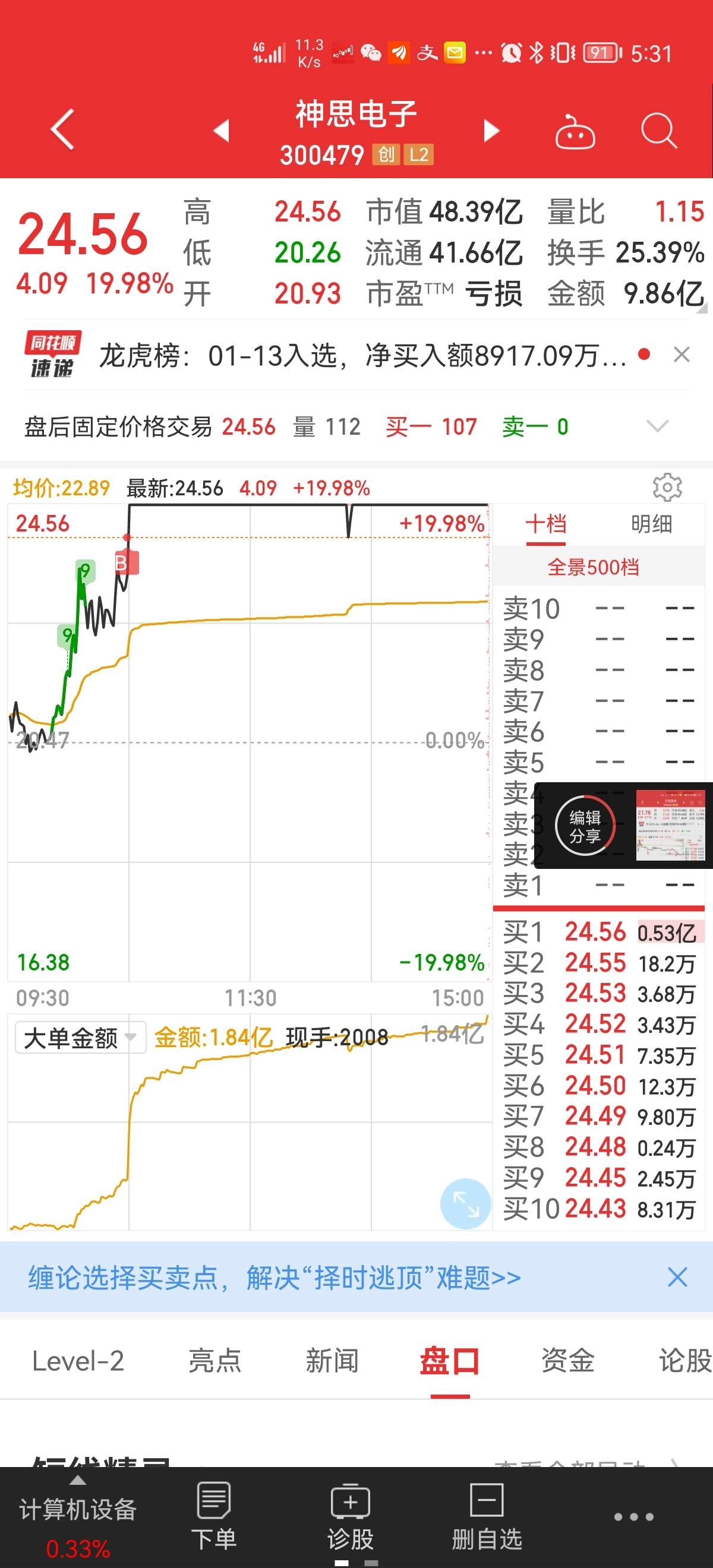Open the AI robot assistant
The width and height of the screenshot is (713, 1568).
(575, 131)
